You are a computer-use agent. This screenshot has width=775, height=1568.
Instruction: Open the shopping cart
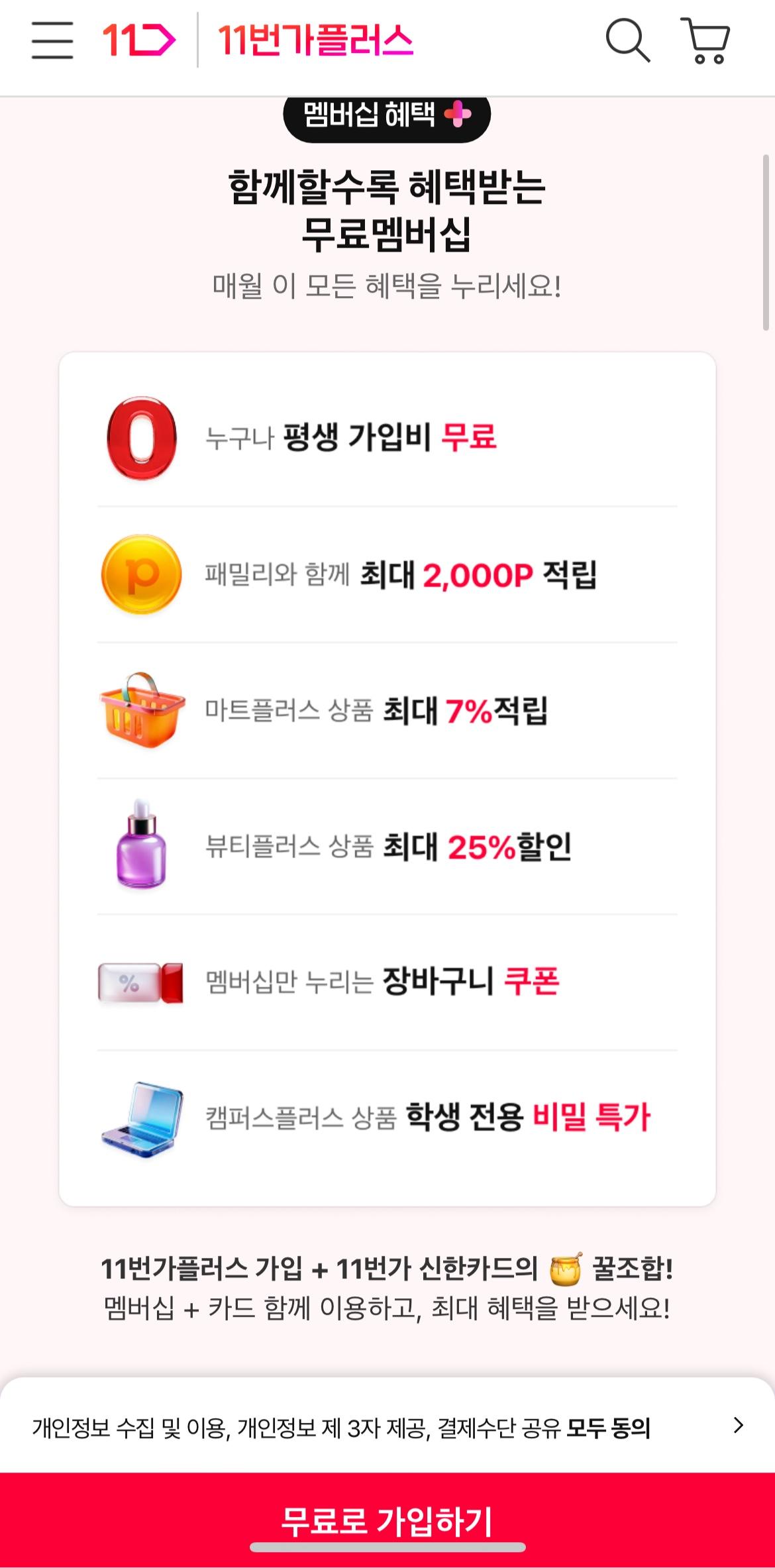(706, 41)
